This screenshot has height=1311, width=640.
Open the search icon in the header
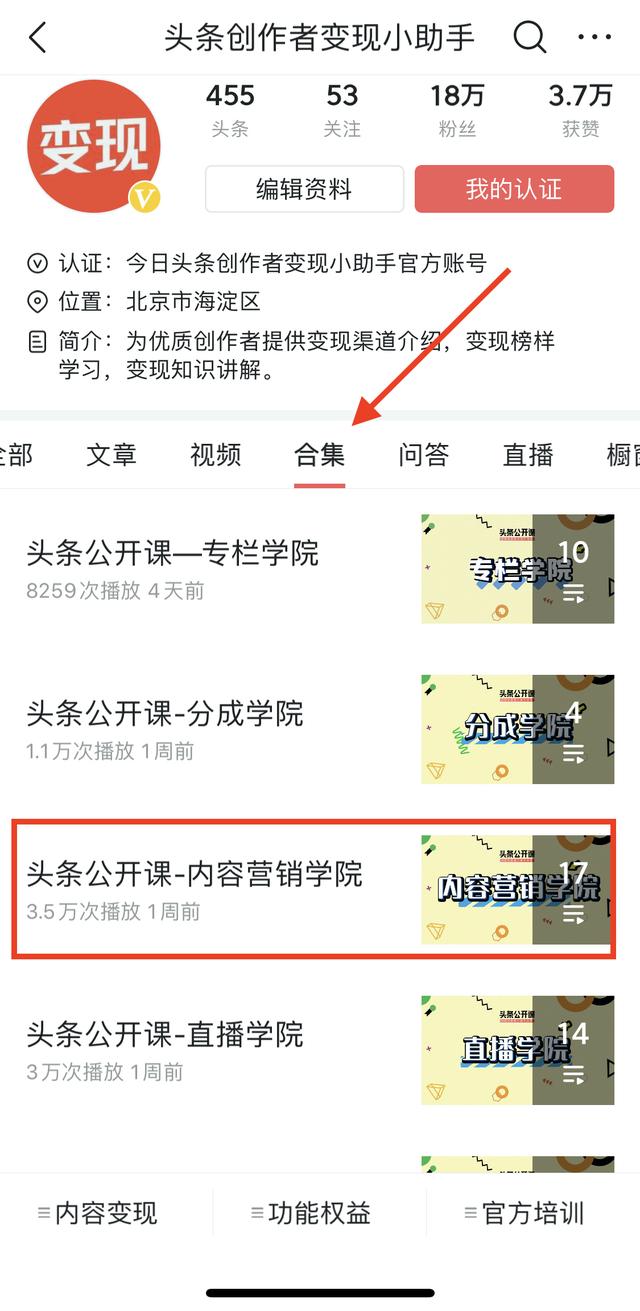point(530,38)
